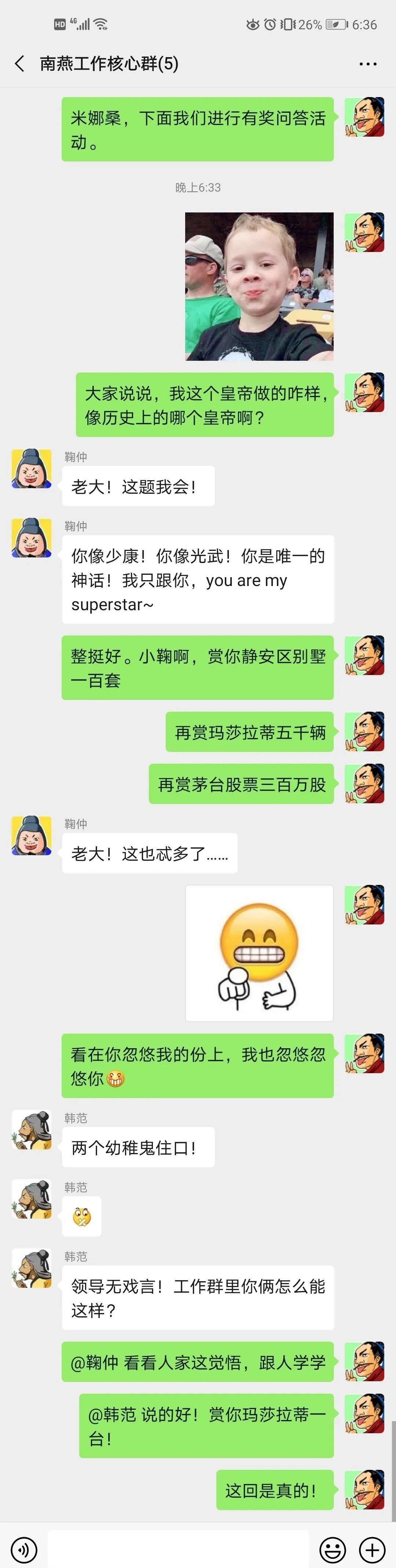
Task: Open 鞠仲's avatar beside '老大！这也忒多了……'
Action: 32,836
